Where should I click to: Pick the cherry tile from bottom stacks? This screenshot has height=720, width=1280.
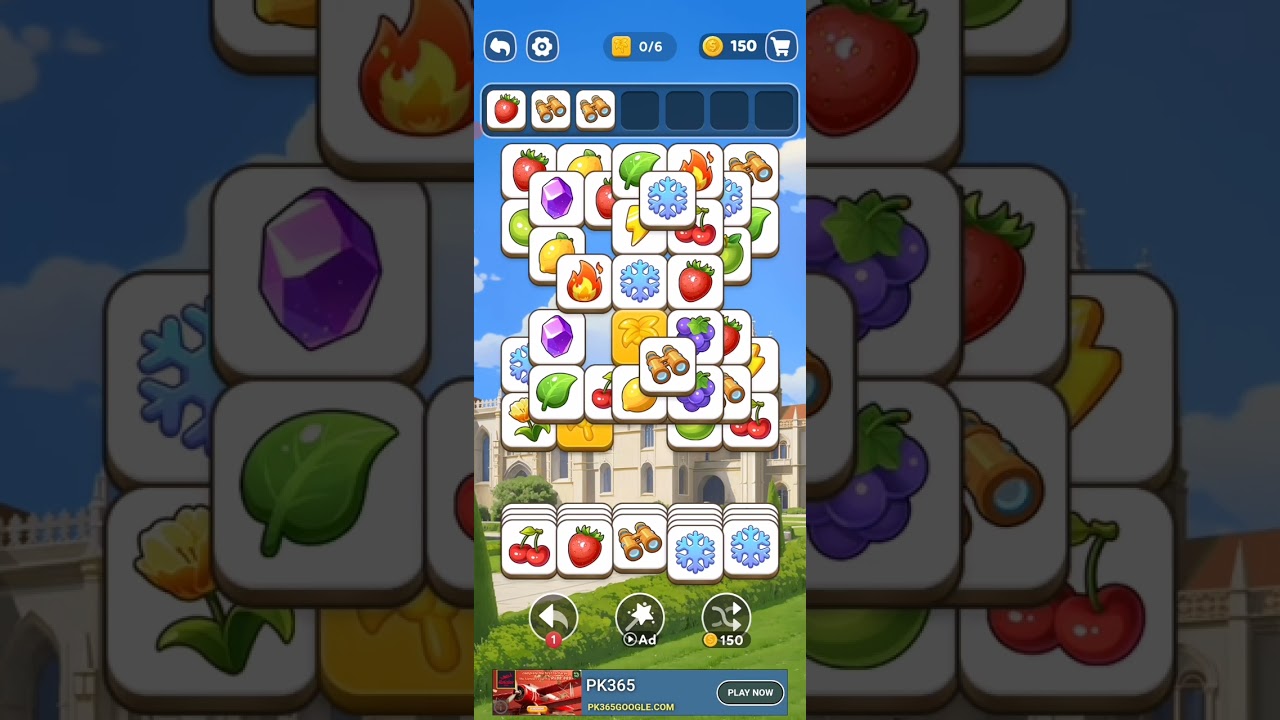click(528, 547)
